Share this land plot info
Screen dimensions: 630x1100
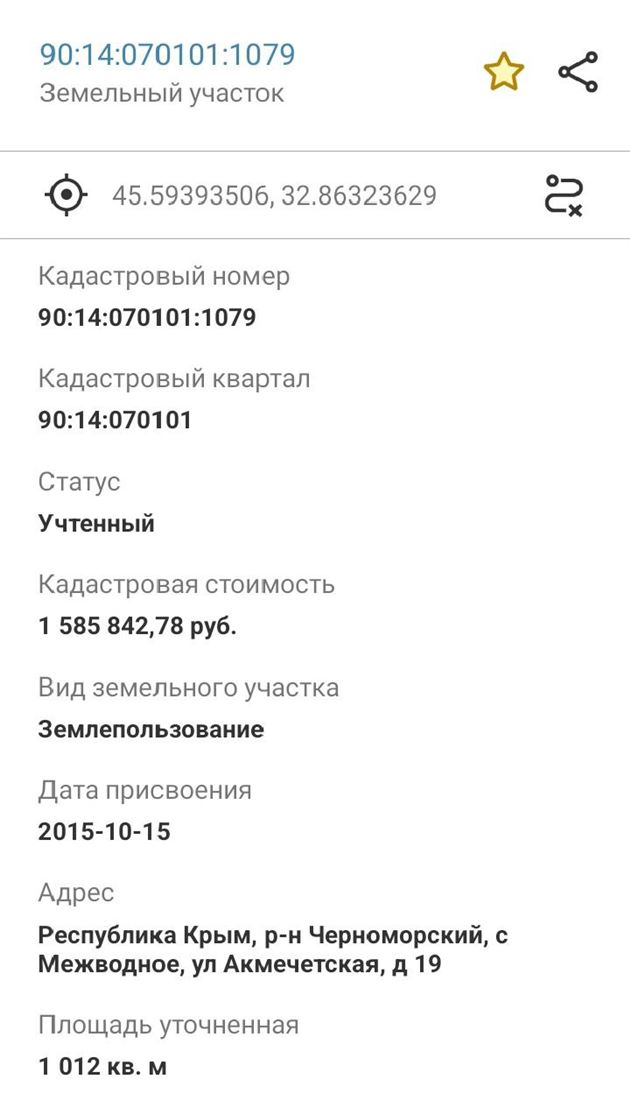point(578,72)
